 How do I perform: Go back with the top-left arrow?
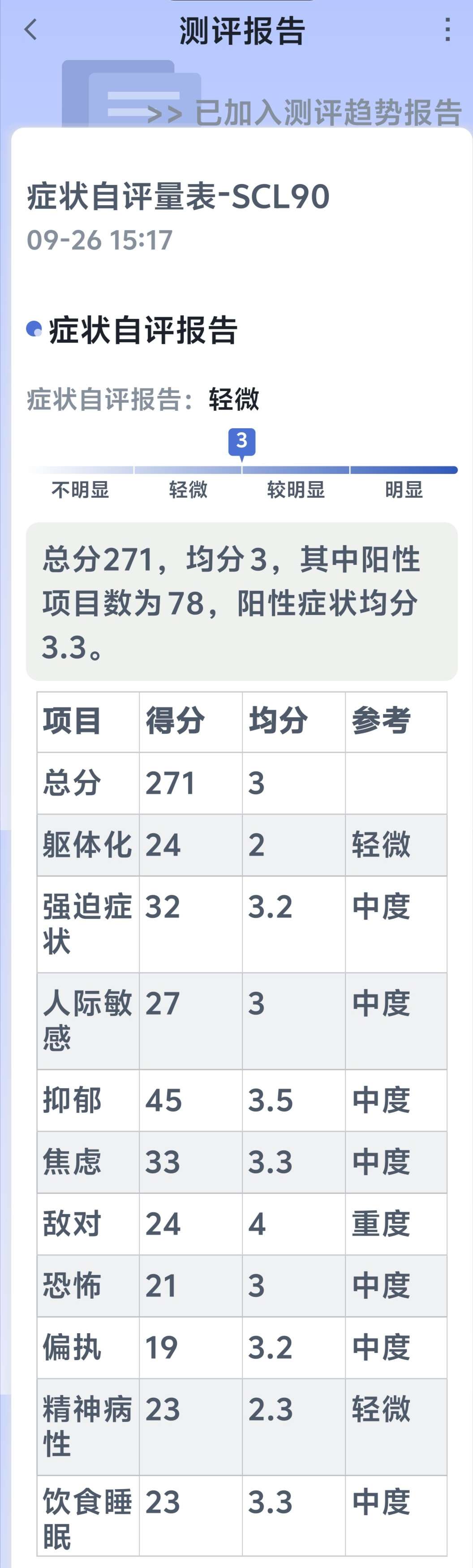click(x=30, y=29)
